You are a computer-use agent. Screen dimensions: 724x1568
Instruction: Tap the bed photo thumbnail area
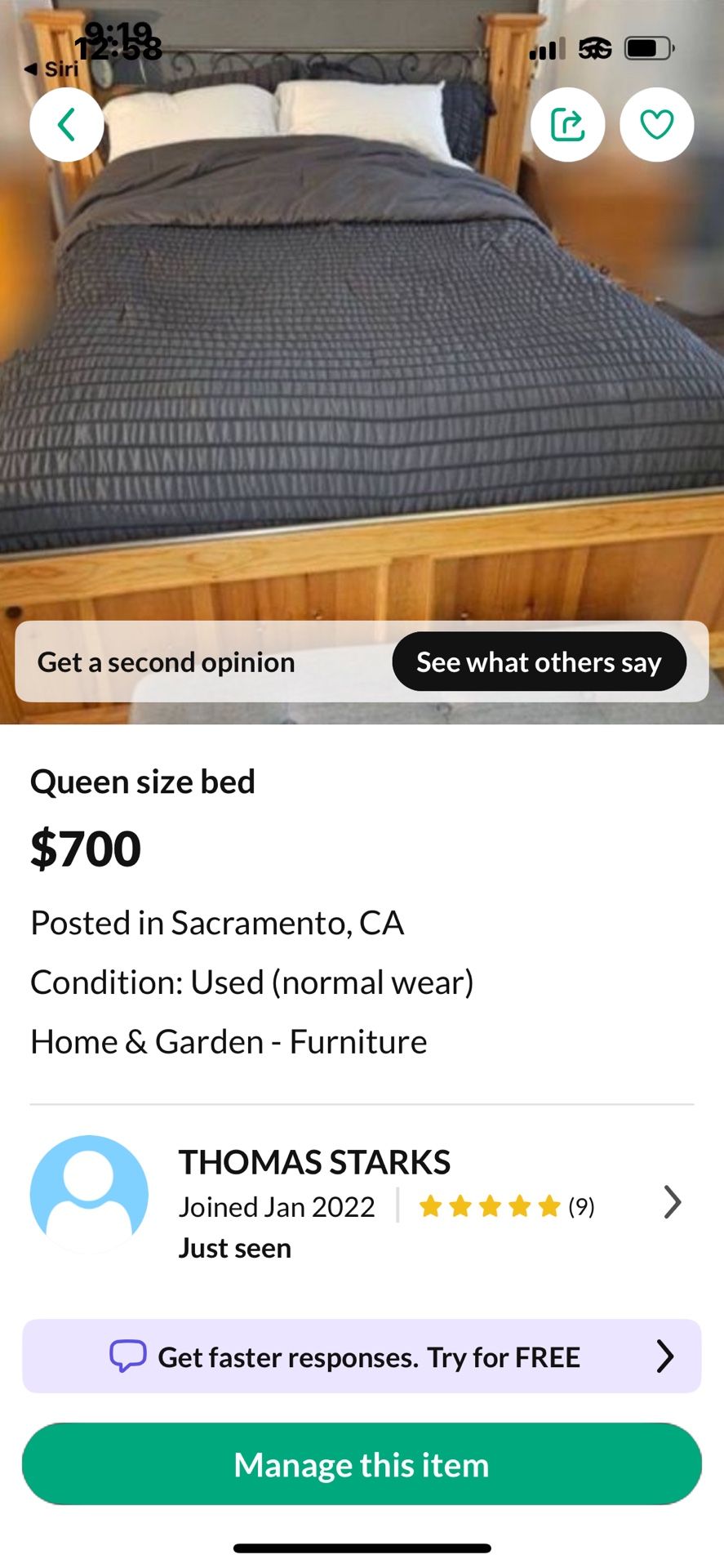[362, 367]
